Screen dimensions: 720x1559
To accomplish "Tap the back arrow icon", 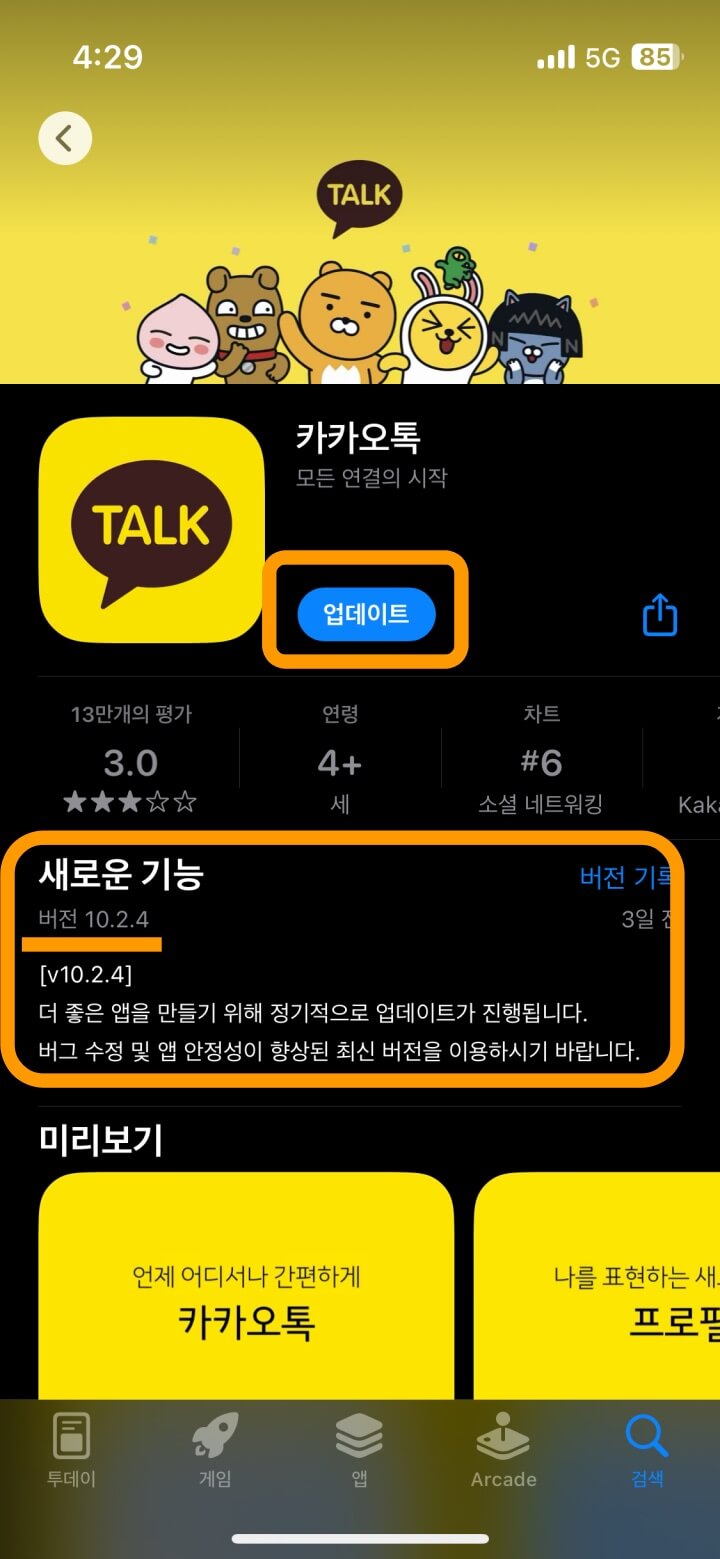I will pos(64,137).
